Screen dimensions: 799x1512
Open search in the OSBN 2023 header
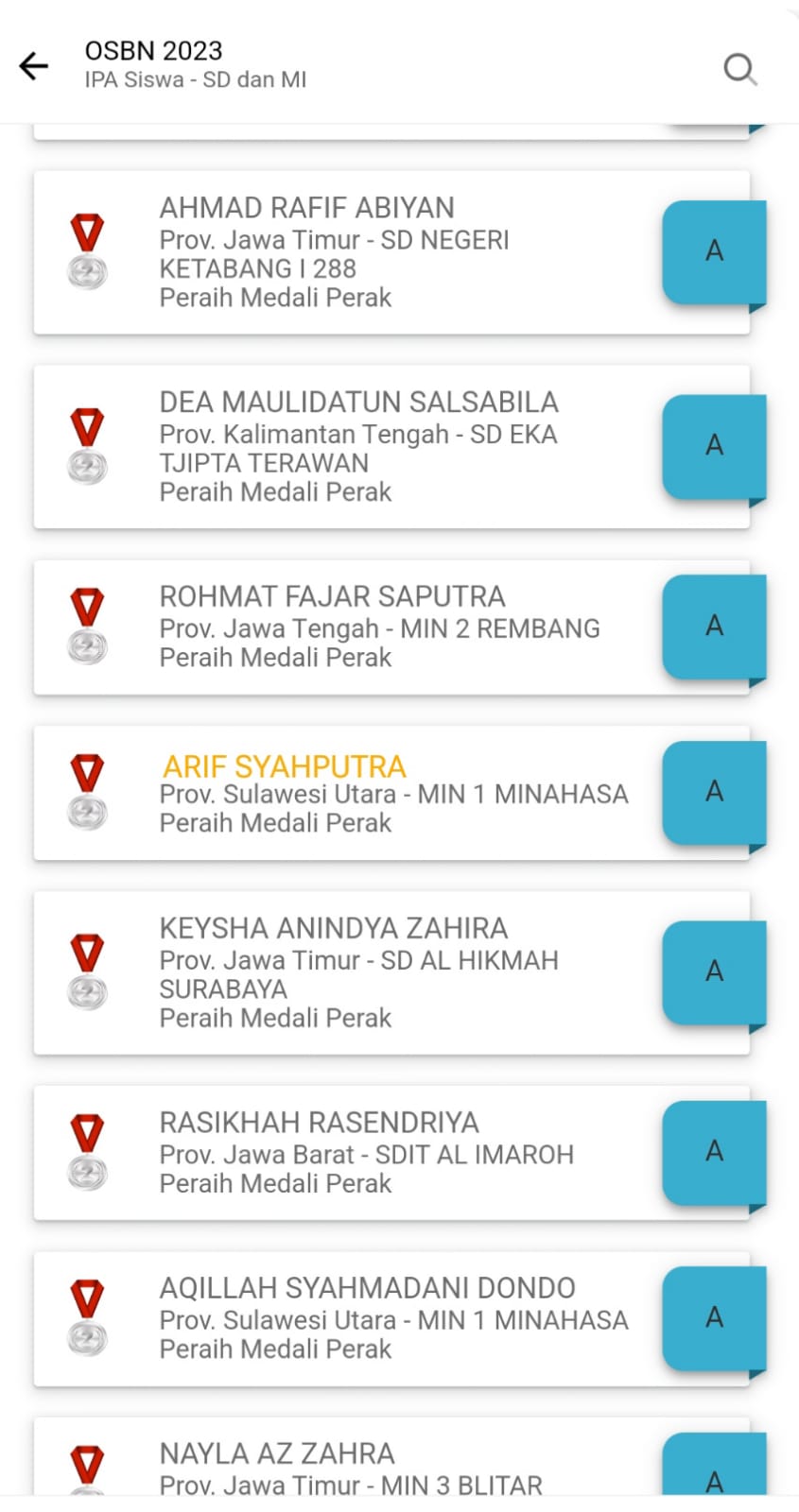coord(739,69)
